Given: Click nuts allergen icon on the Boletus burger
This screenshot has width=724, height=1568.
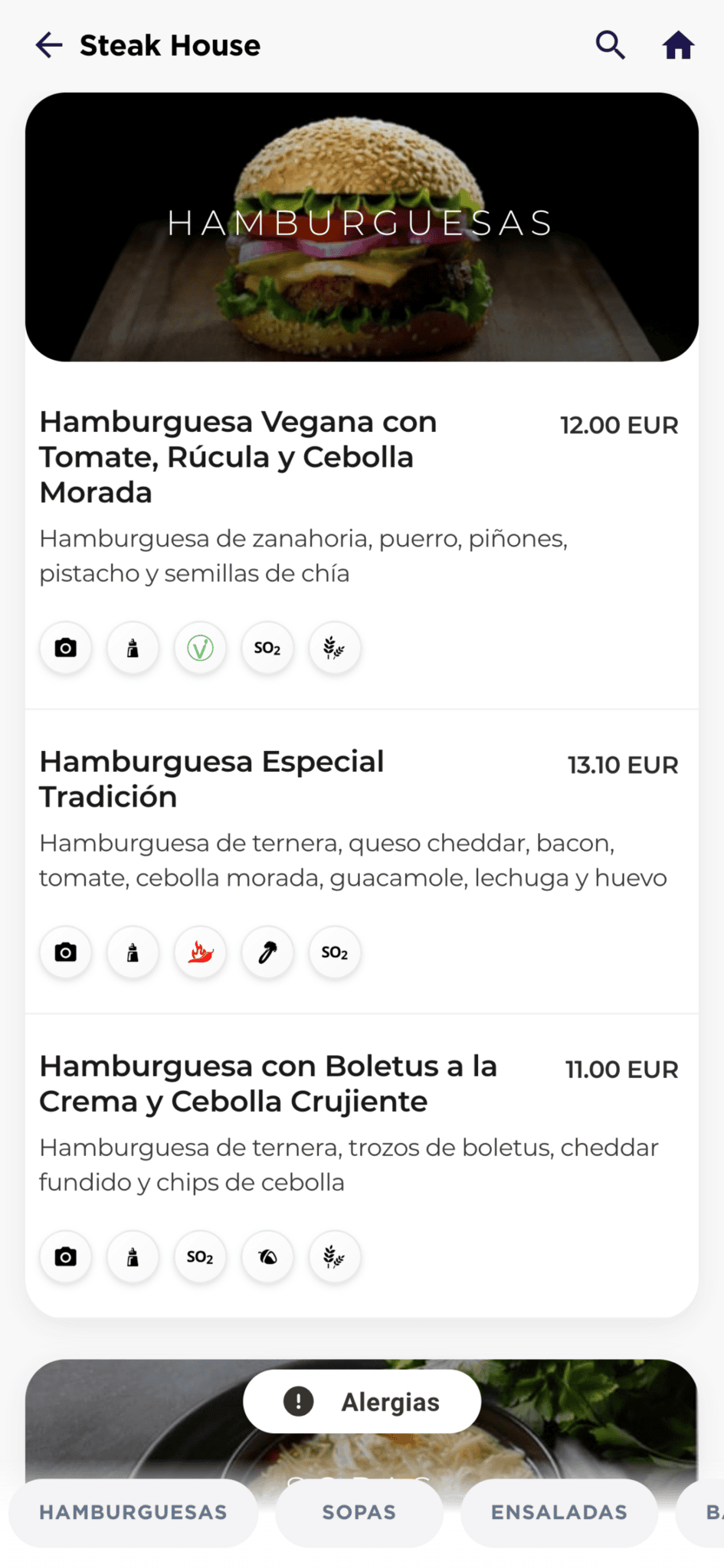Looking at the screenshot, I should [x=267, y=1256].
